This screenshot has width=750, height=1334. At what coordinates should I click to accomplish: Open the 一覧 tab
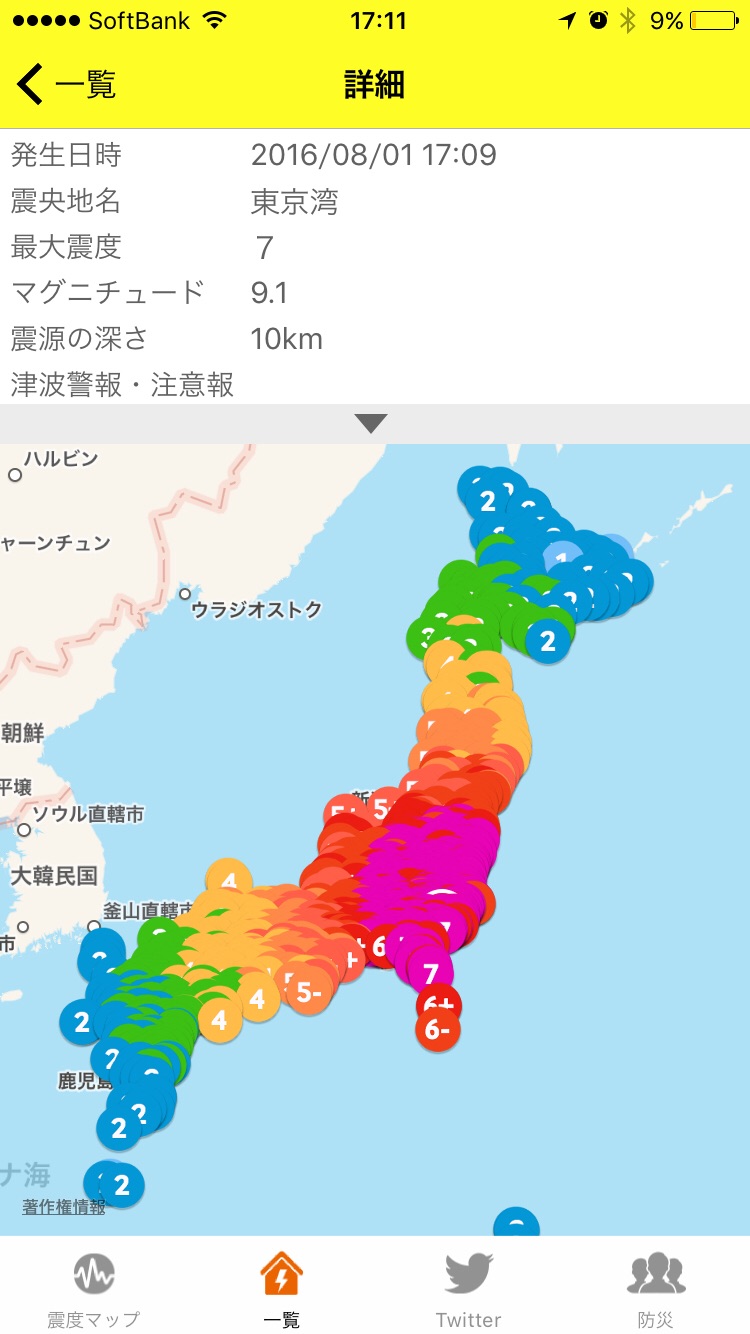[x=281, y=1288]
